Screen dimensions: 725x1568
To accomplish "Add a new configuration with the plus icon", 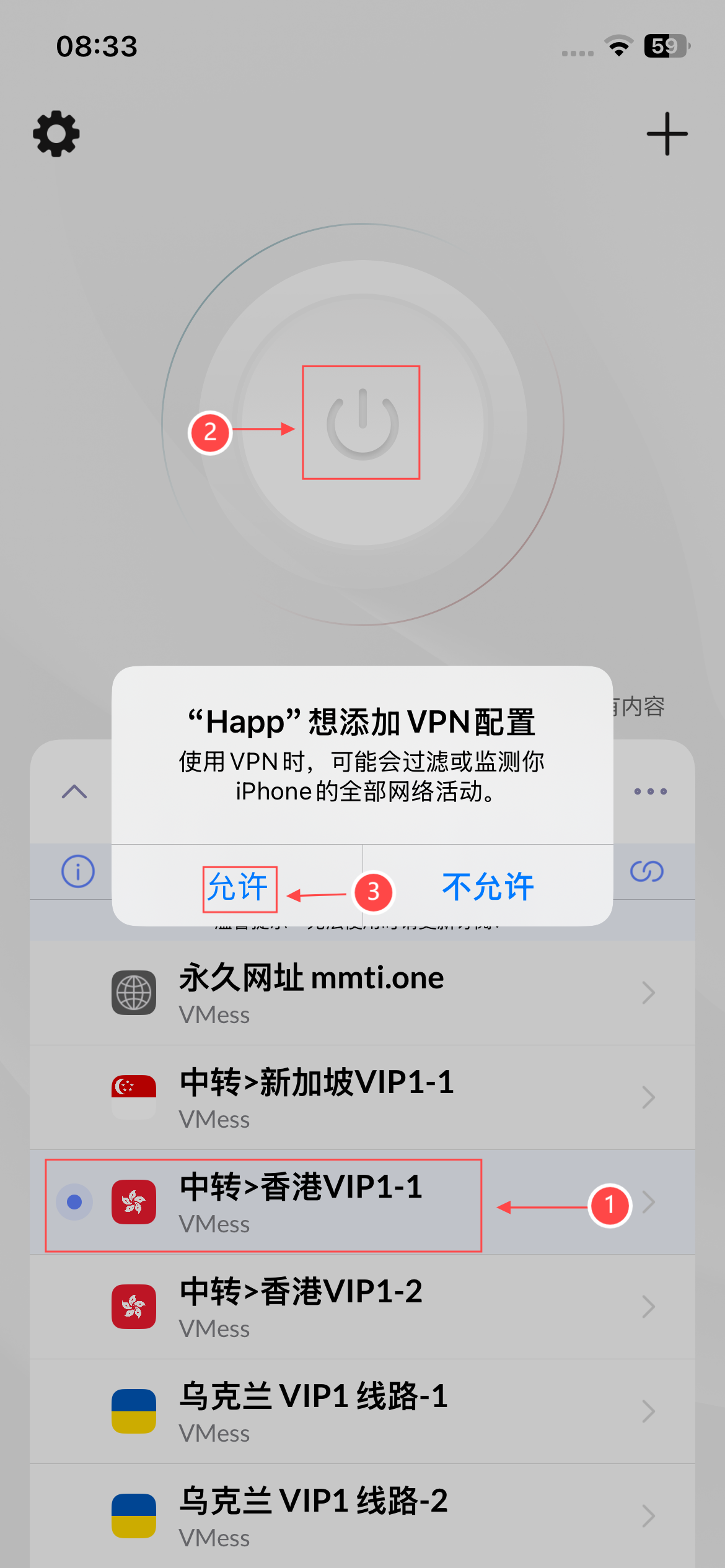I will coord(667,134).
